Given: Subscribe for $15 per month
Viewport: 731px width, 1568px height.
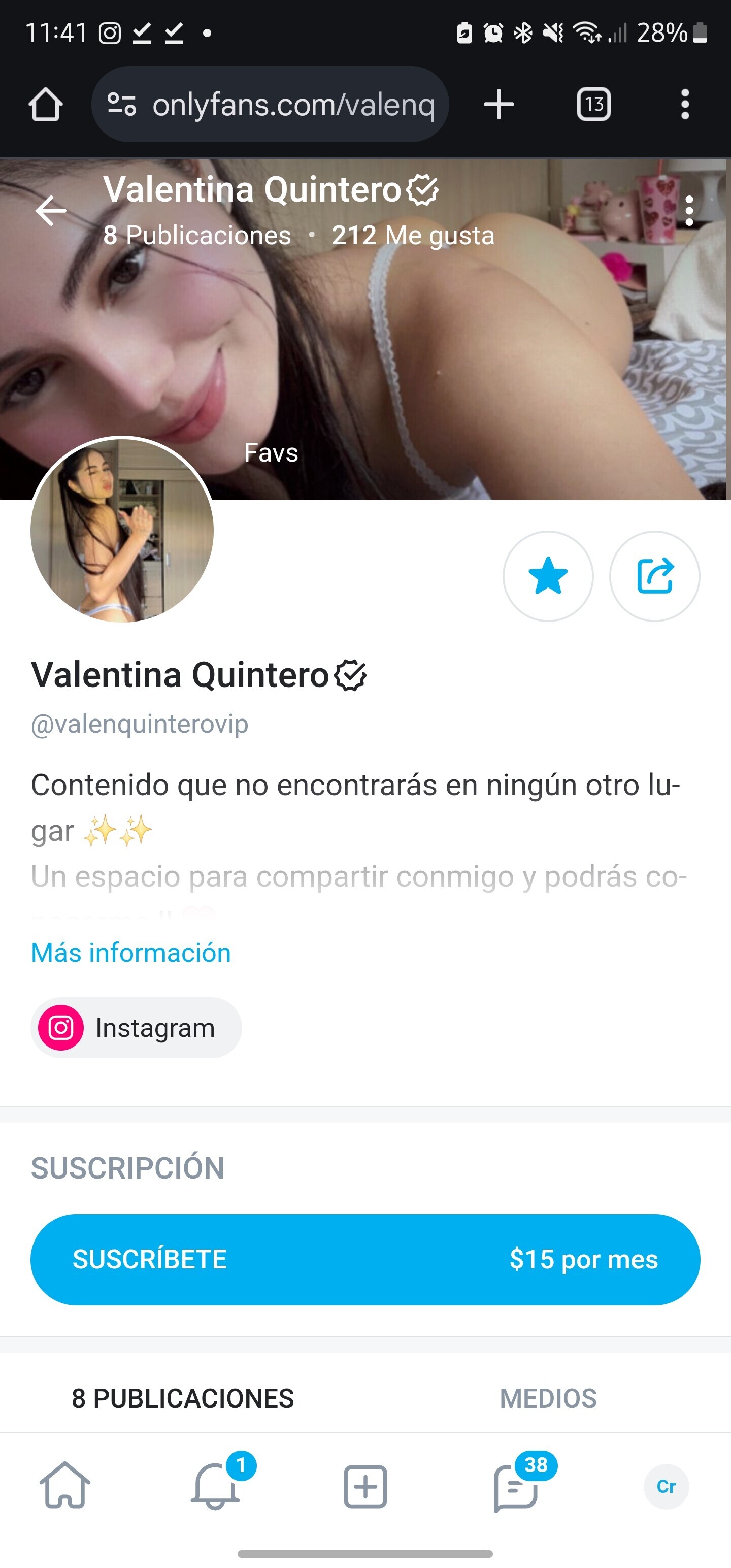Looking at the screenshot, I should click(x=365, y=1259).
